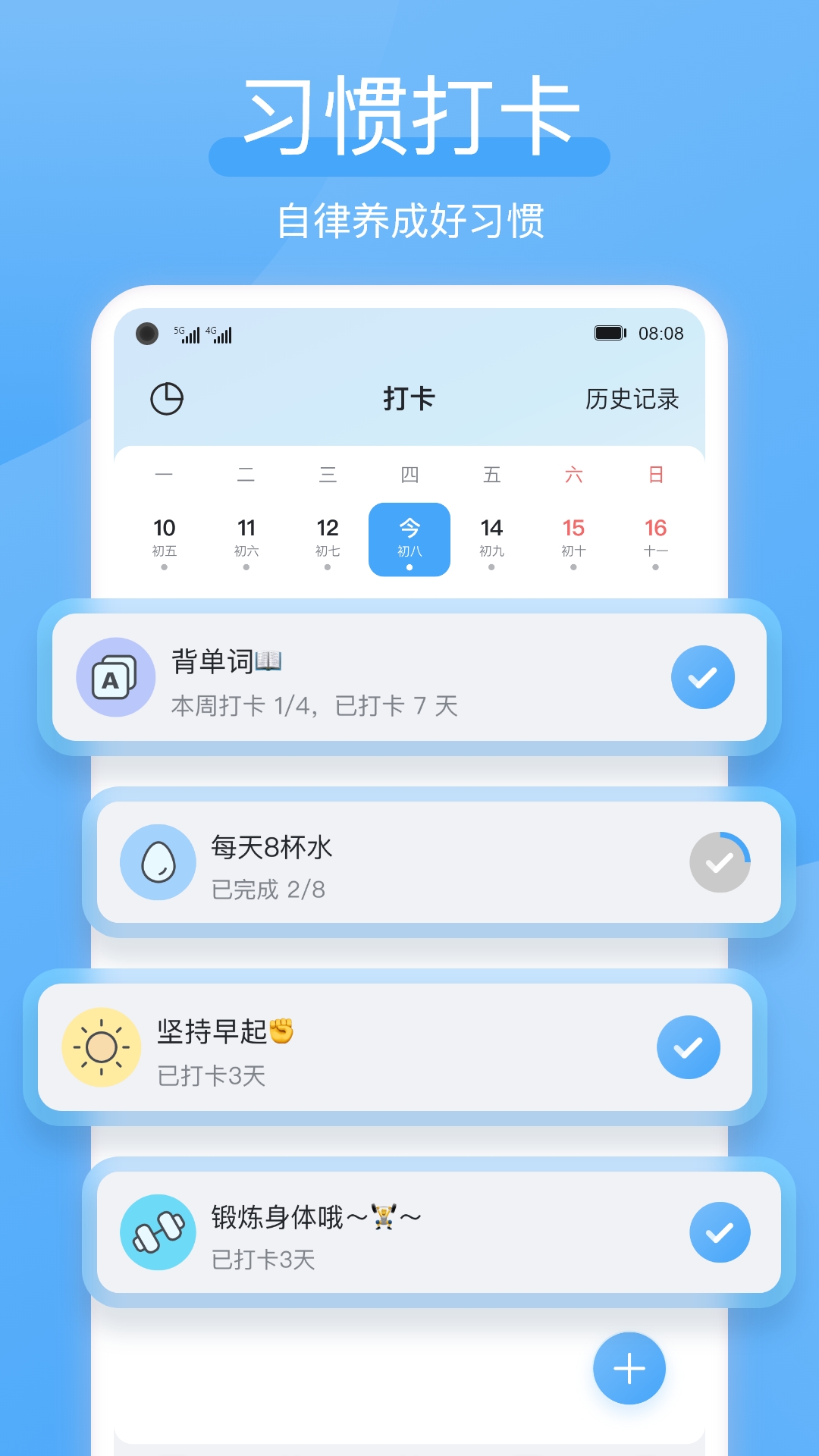The width and height of the screenshot is (819, 1456).
Task: Select the 背单词 habit's A card icon
Action: pyautogui.click(x=115, y=677)
